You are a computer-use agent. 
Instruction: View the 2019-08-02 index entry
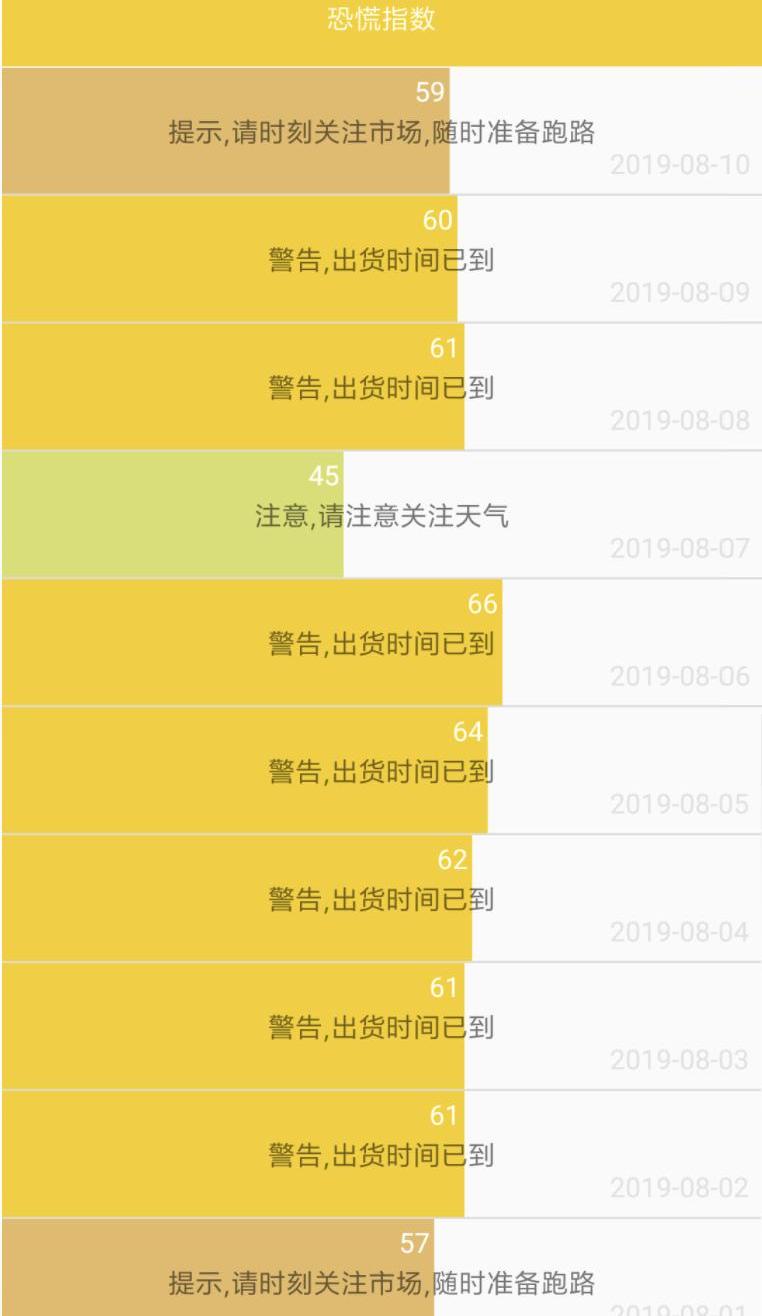click(x=381, y=1155)
